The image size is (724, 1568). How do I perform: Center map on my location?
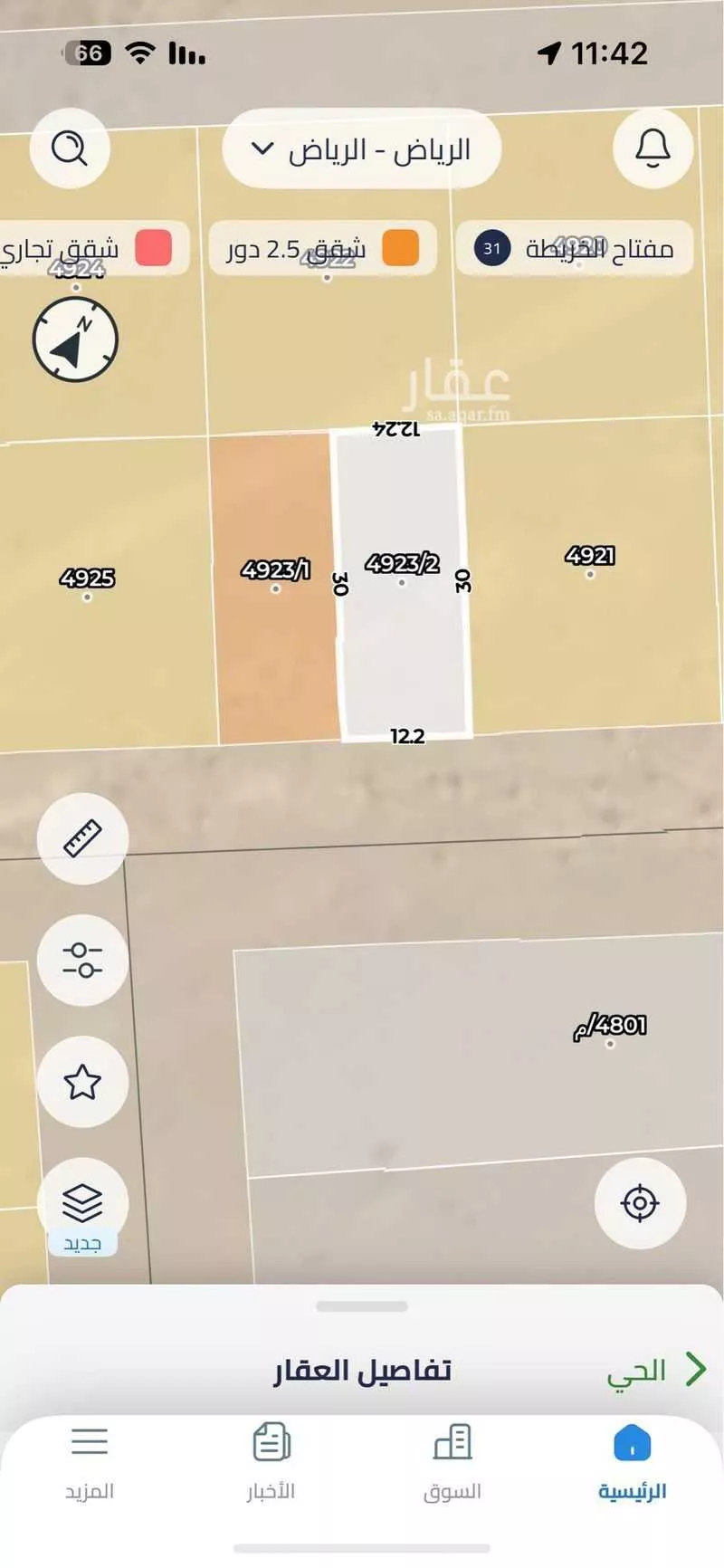[640, 1203]
